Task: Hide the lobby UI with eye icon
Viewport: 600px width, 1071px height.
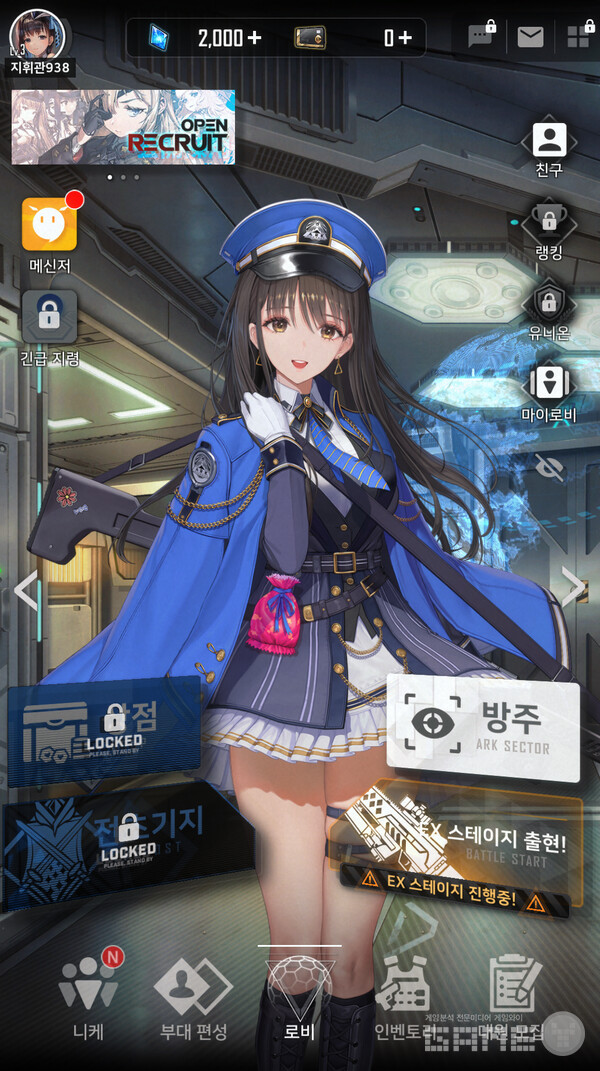Action: [x=548, y=466]
